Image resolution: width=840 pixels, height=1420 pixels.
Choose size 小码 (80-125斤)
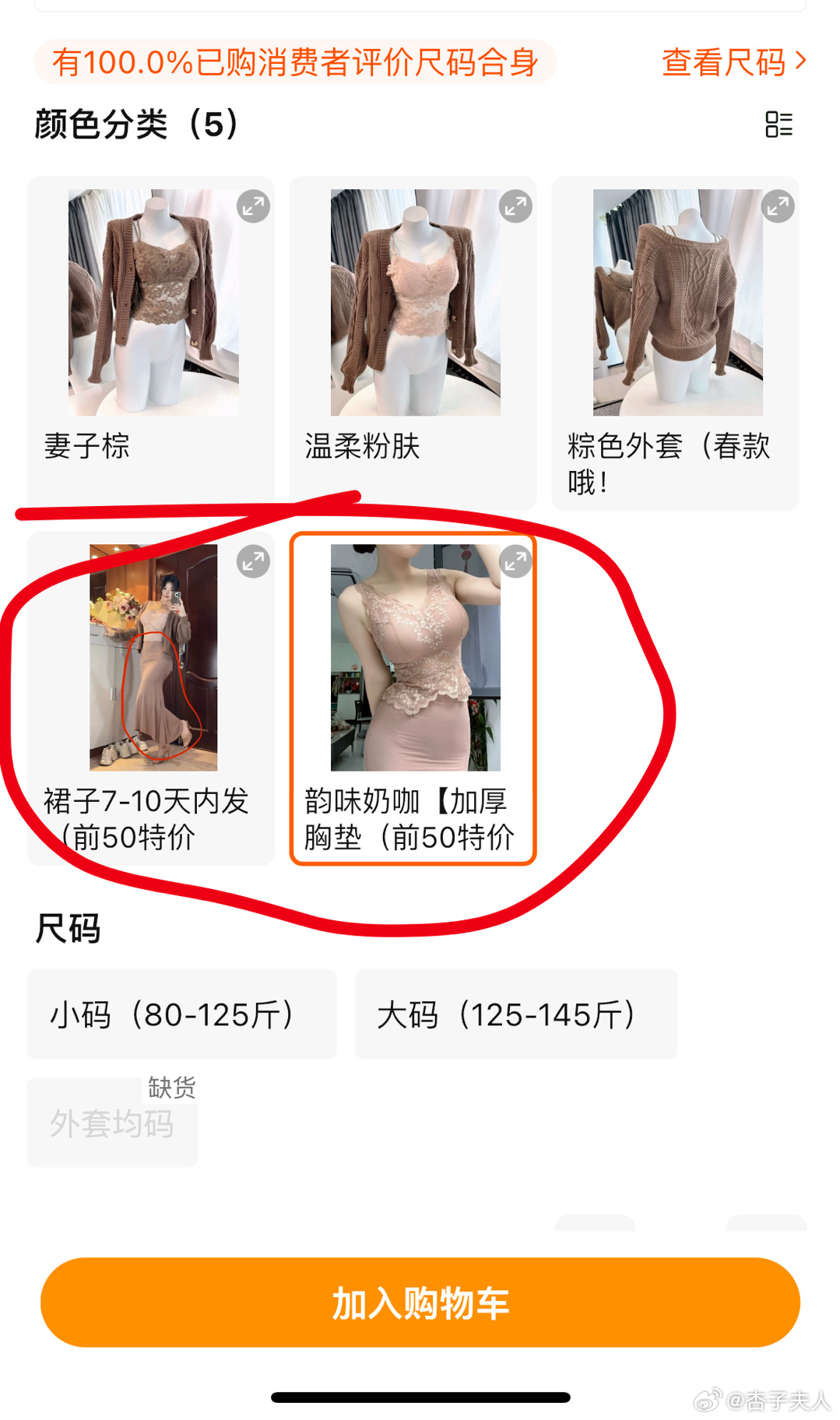(181, 1014)
